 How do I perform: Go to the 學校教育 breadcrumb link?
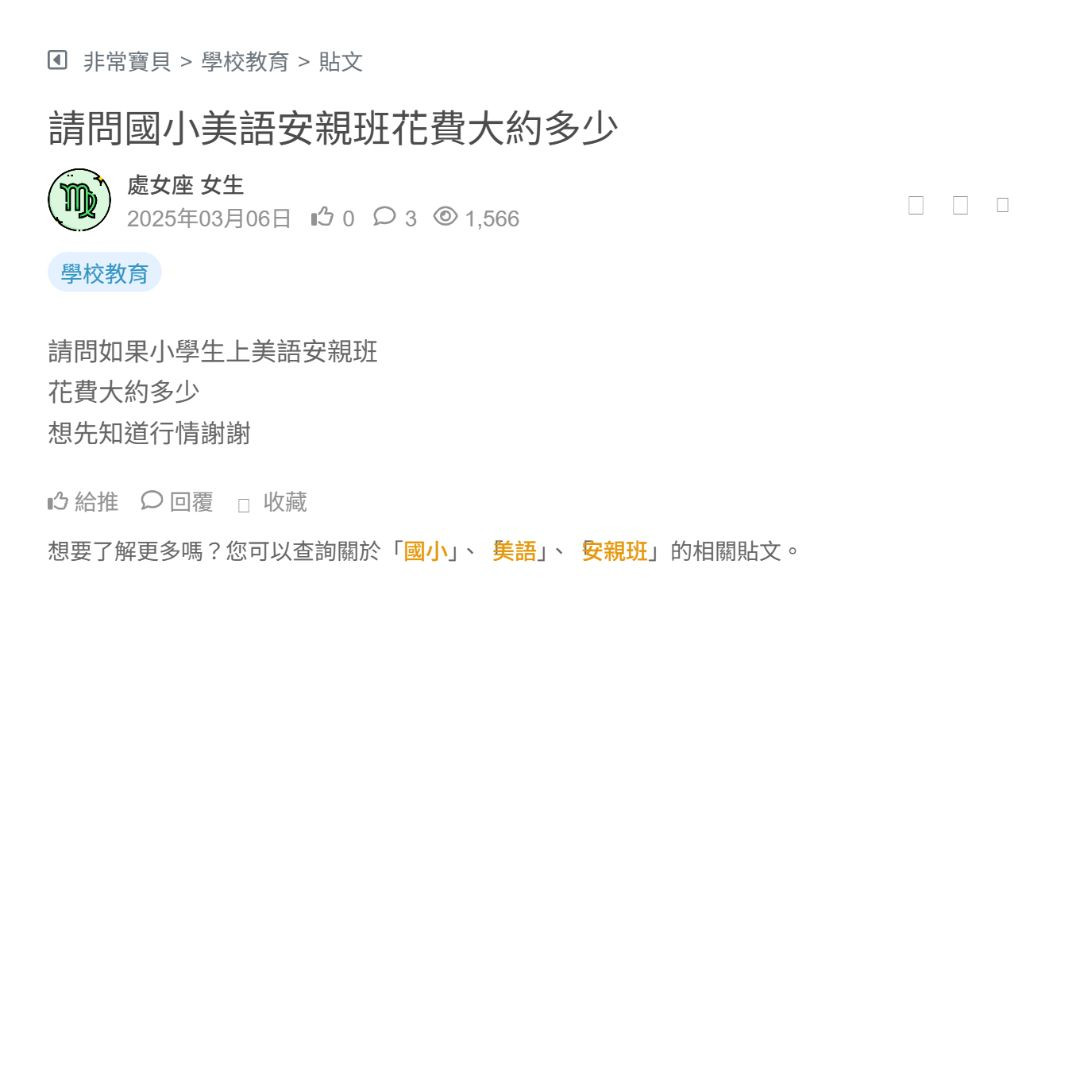(244, 62)
